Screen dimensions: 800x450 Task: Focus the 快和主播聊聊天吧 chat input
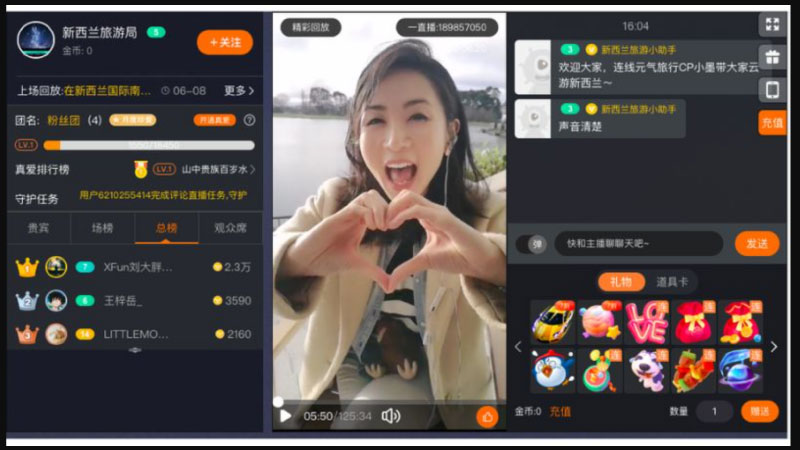[636, 244]
